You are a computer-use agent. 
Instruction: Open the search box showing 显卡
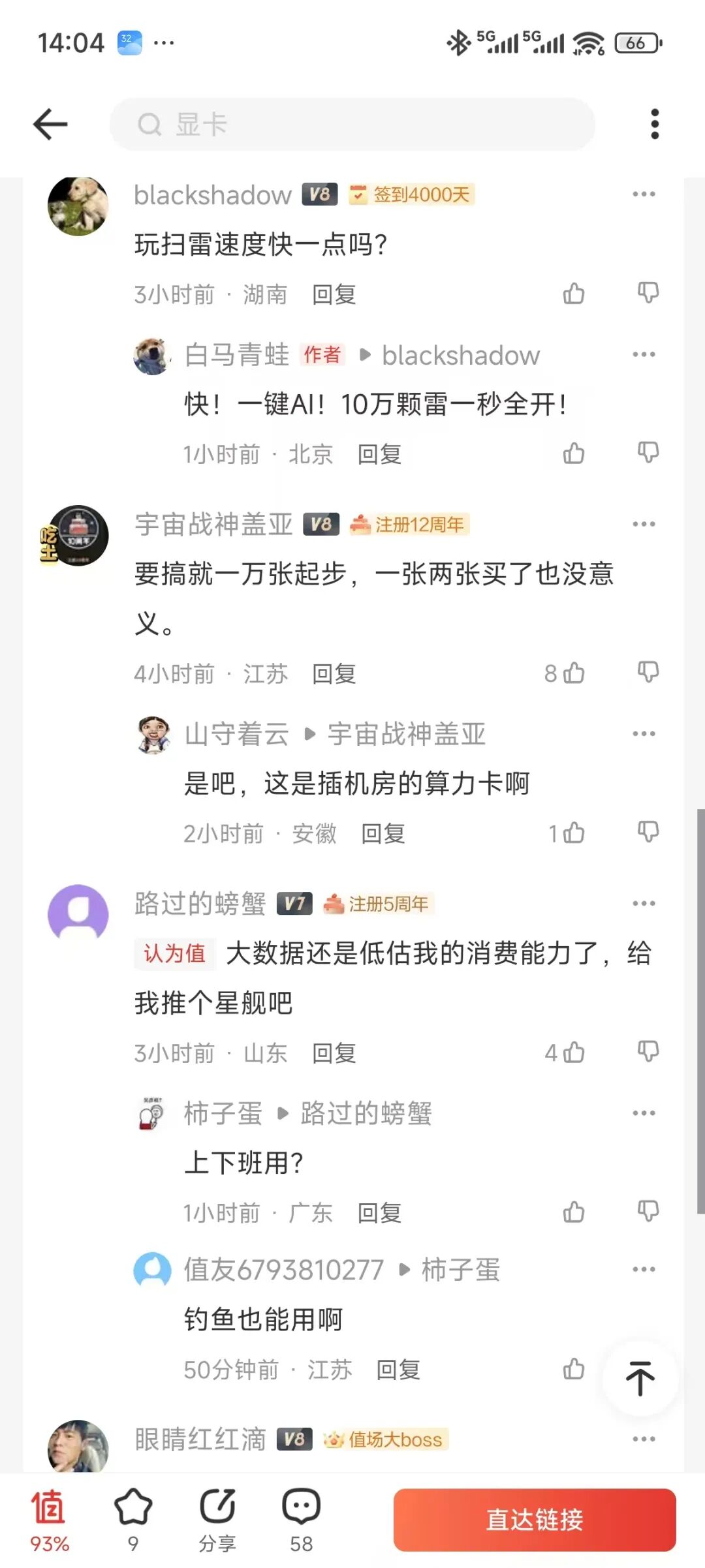pos(352,124)
